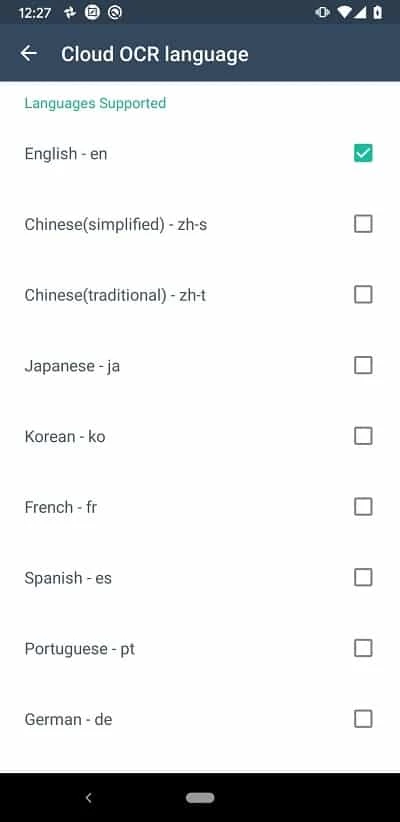The height and width of the screenshot is (822, 400).
Task: Check the Japanese - ja option
Action: coord(363,365)
